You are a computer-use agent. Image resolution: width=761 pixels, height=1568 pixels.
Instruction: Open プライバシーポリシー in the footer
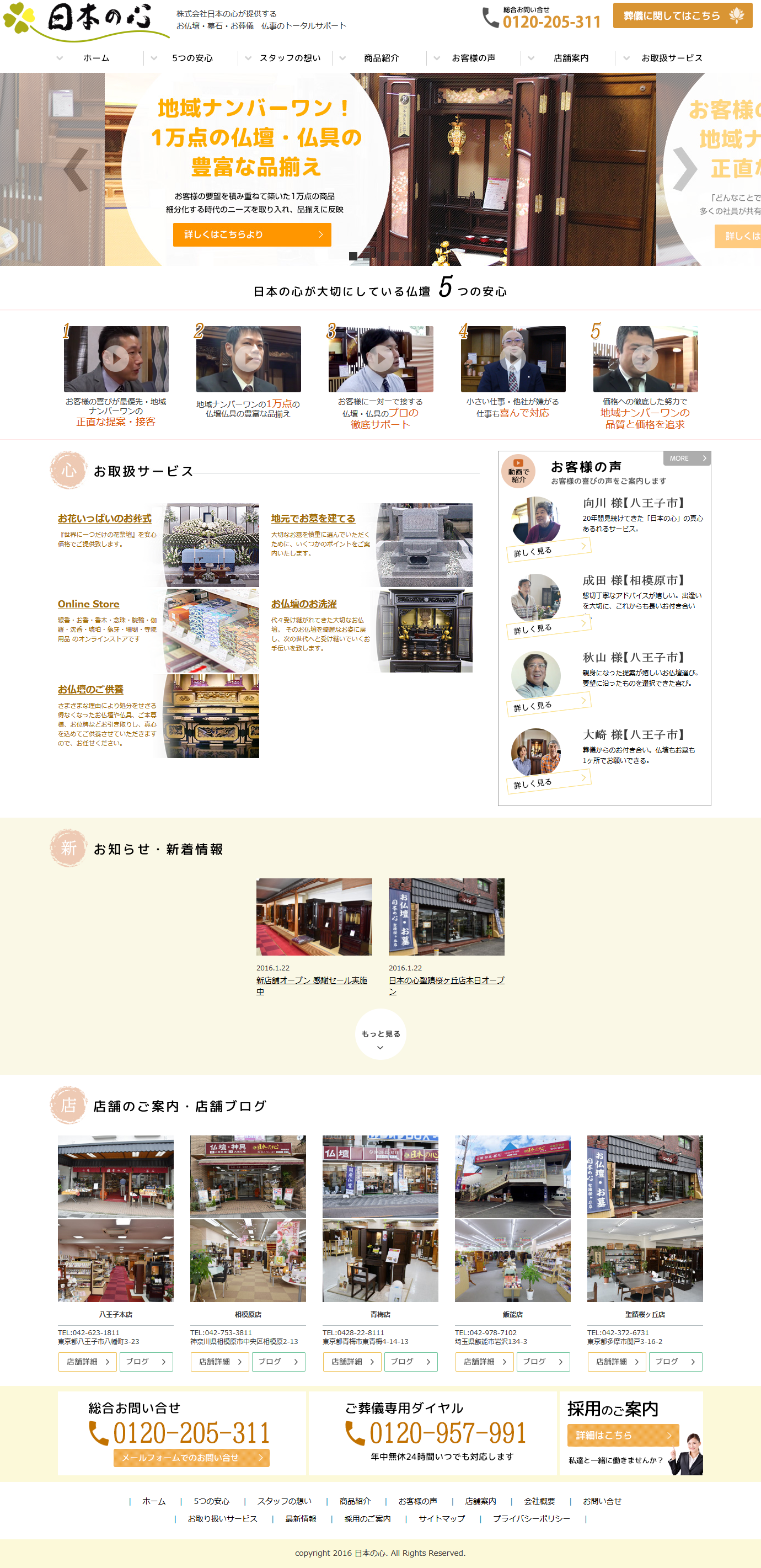[x=531, y=1519]
